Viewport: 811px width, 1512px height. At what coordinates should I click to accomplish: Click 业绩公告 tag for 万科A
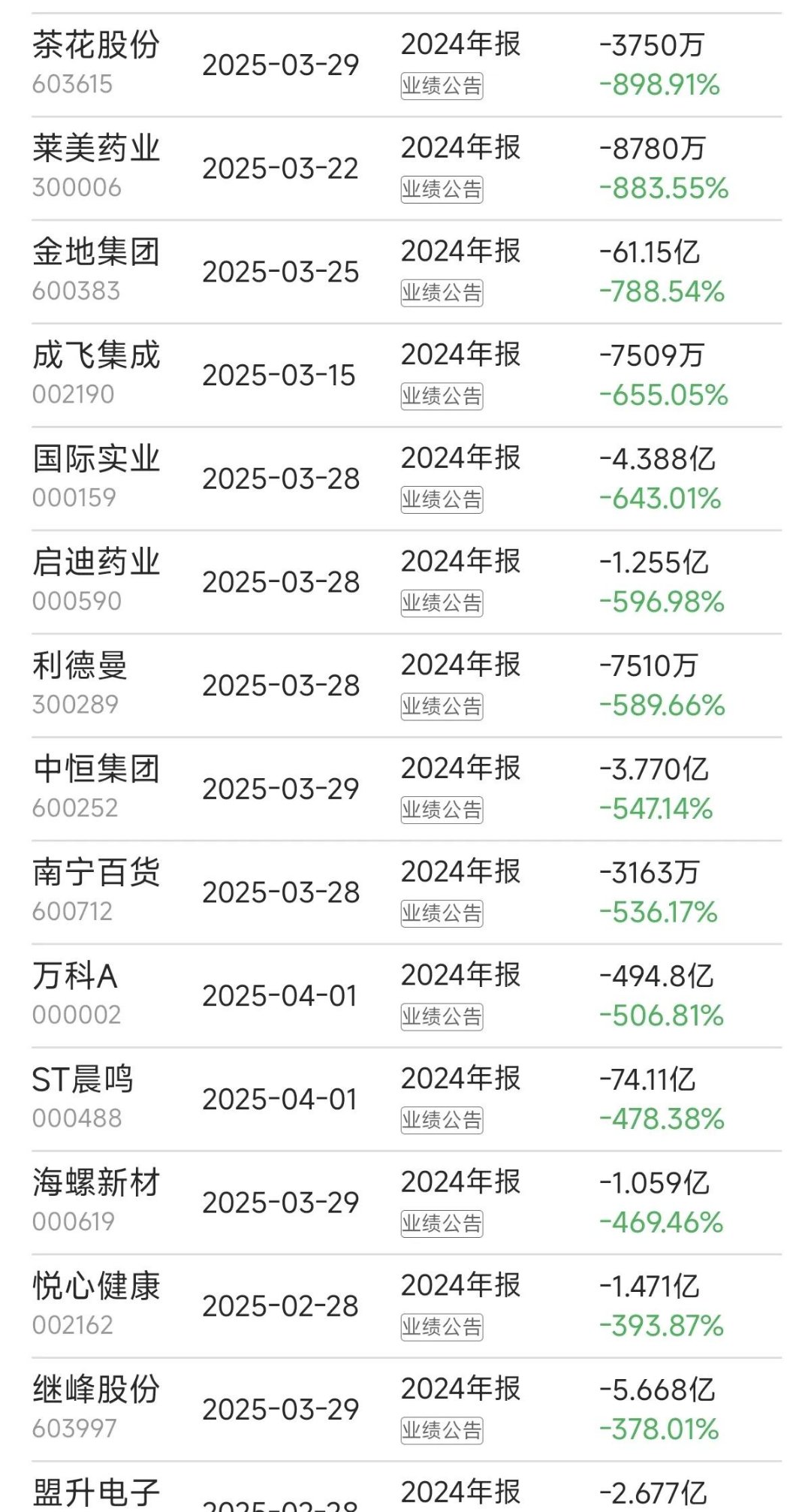pos(442,1019)
